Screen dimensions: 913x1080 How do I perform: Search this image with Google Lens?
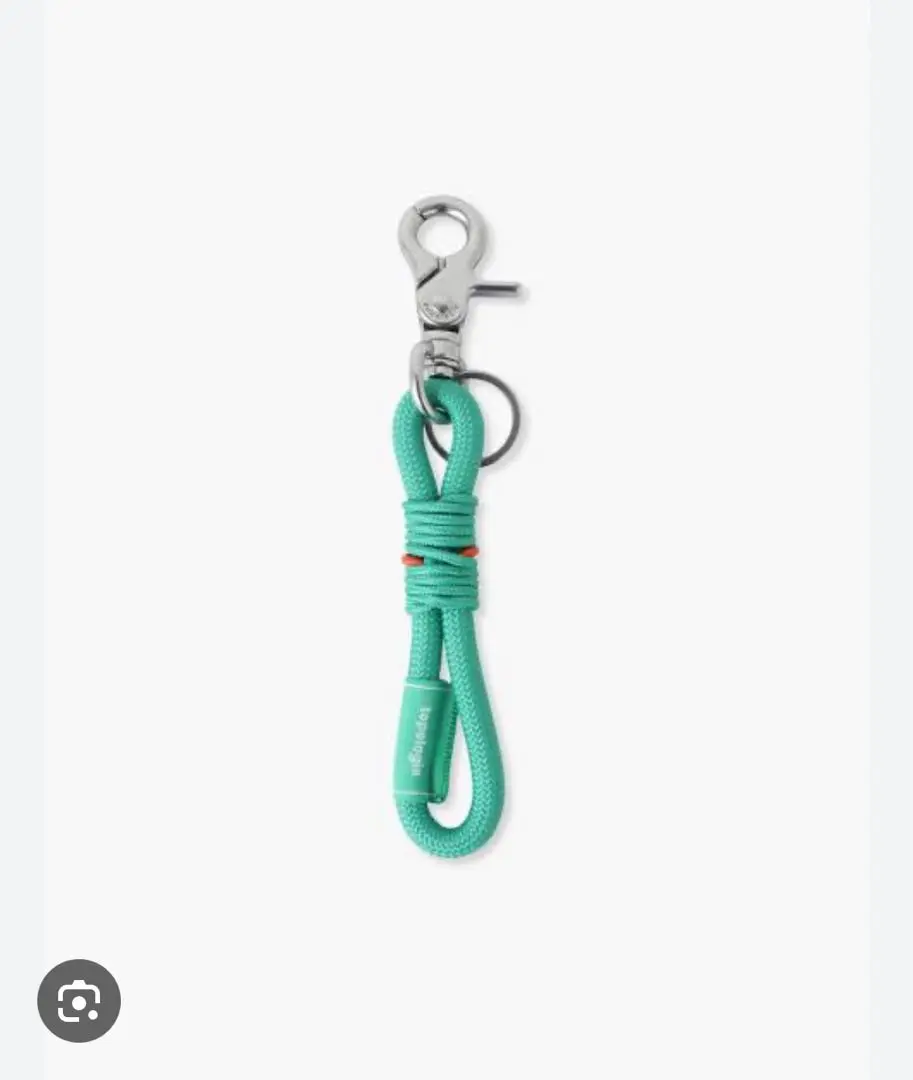pyautogui.click(x=79, y=1001)
